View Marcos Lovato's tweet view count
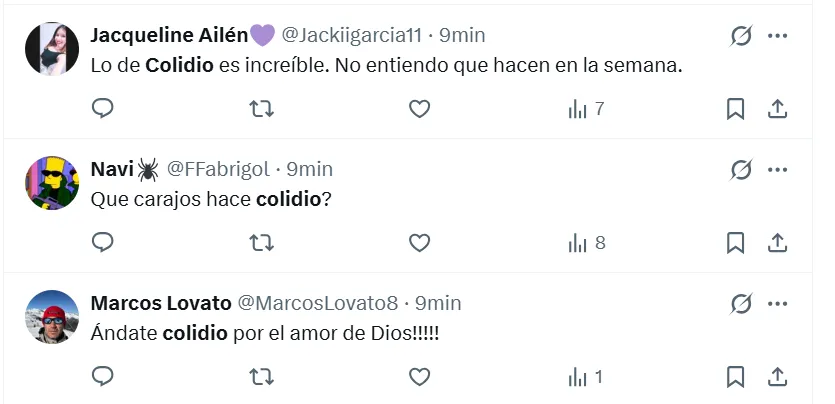835x404 pixels. coord(585,376)
